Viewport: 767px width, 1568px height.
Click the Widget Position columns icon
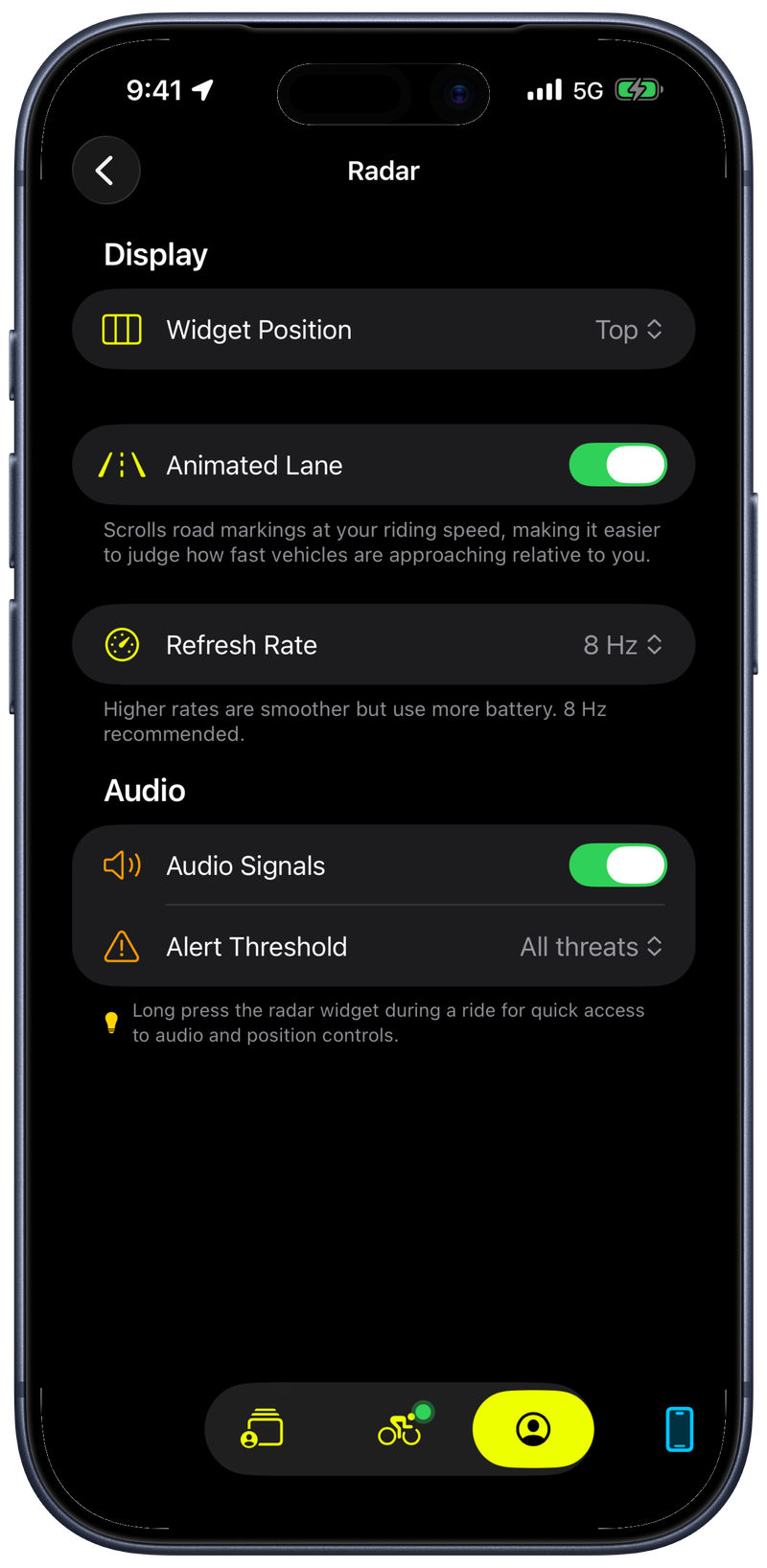tap(122, 329)
